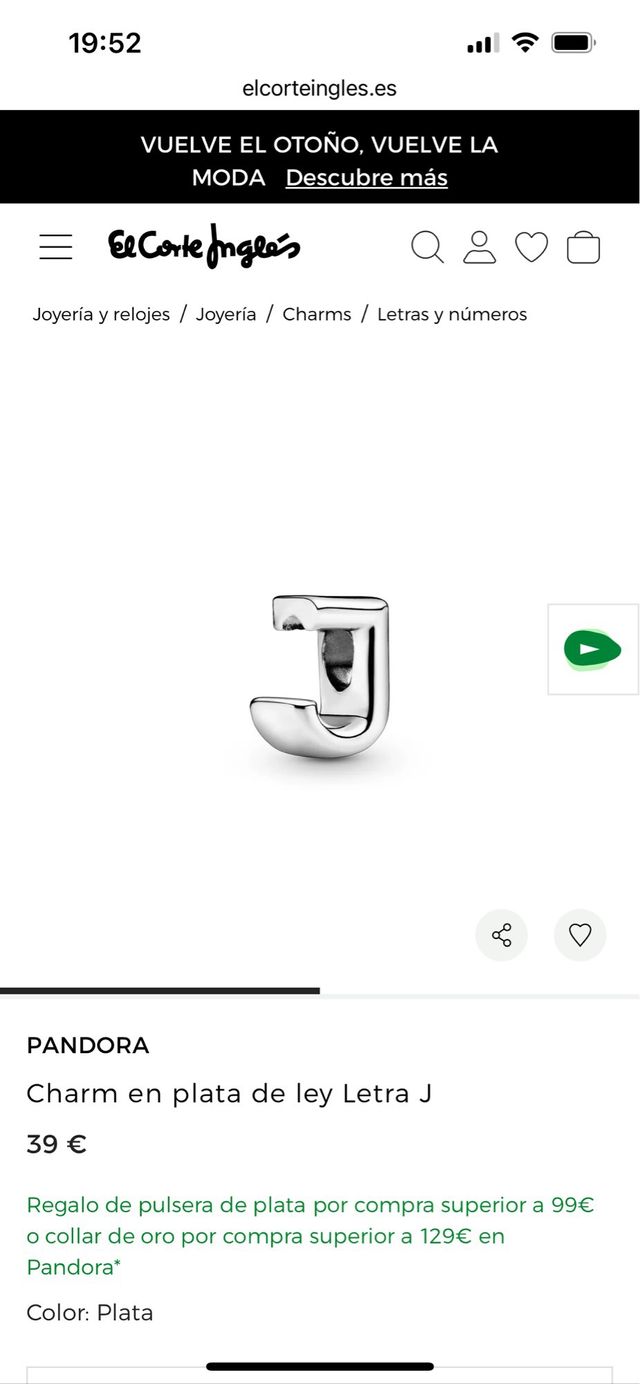Screen dimensions: 640x1384
Task: Add the Letra J charm to favorites
Action: tap(580, 936)
